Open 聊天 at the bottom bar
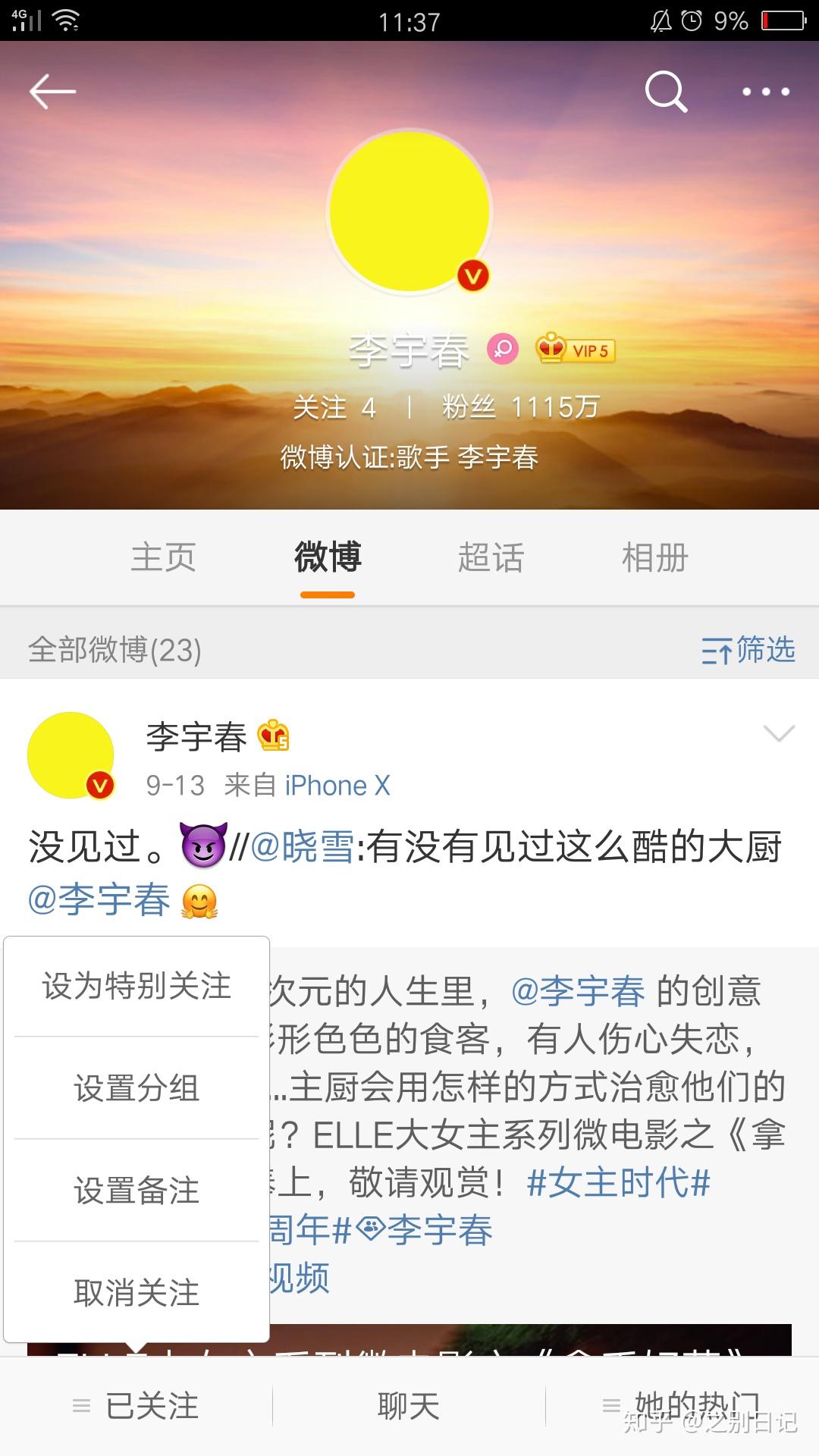The height and width of the screenshot is (1456, 819). 408,1407
